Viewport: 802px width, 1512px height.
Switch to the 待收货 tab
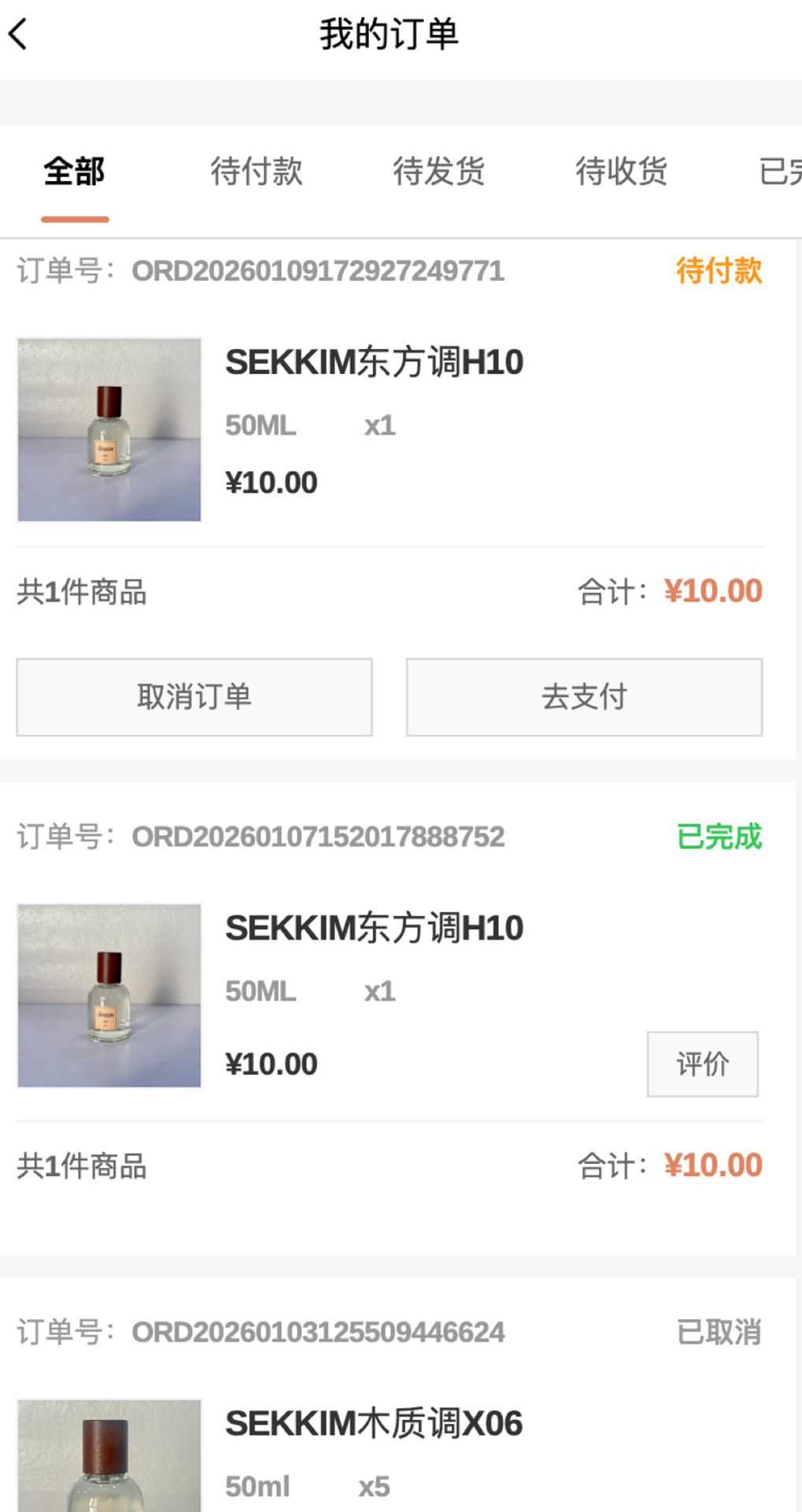coord(621,172)
